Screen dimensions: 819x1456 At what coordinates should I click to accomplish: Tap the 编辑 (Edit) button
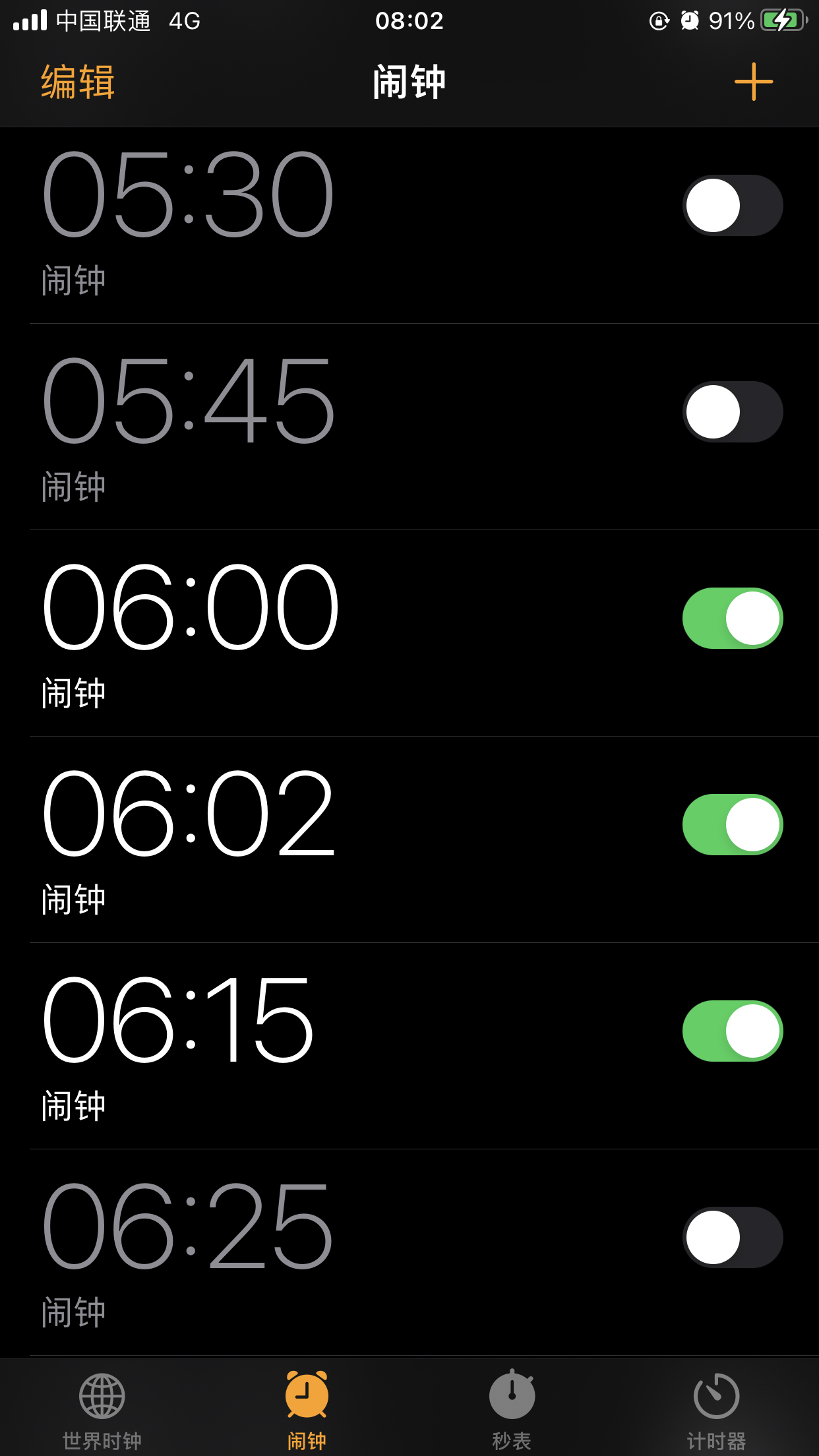(x=78, y=82)
